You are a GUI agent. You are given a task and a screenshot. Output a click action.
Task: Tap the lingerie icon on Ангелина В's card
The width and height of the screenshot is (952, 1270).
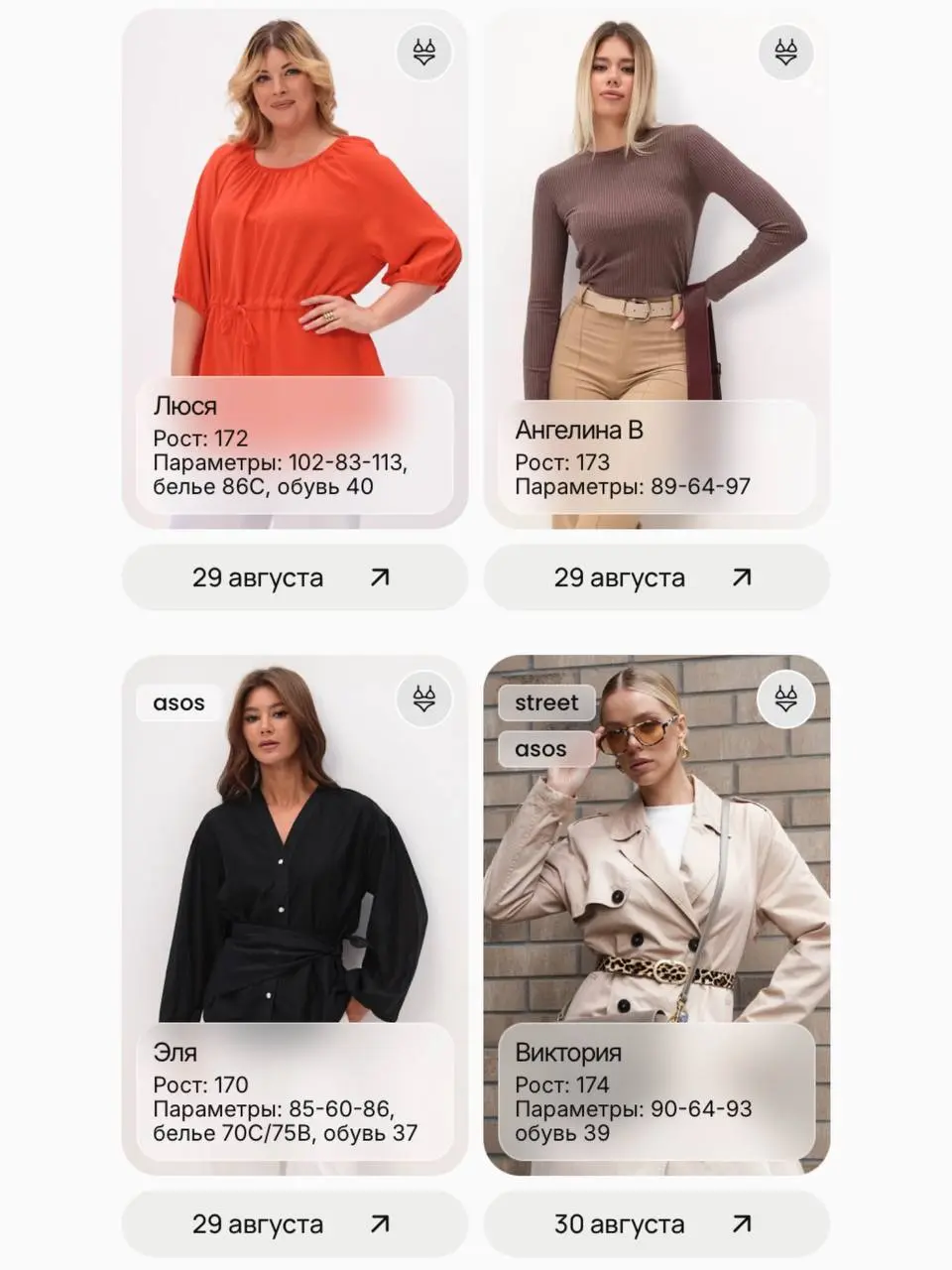tap(786, 54)
